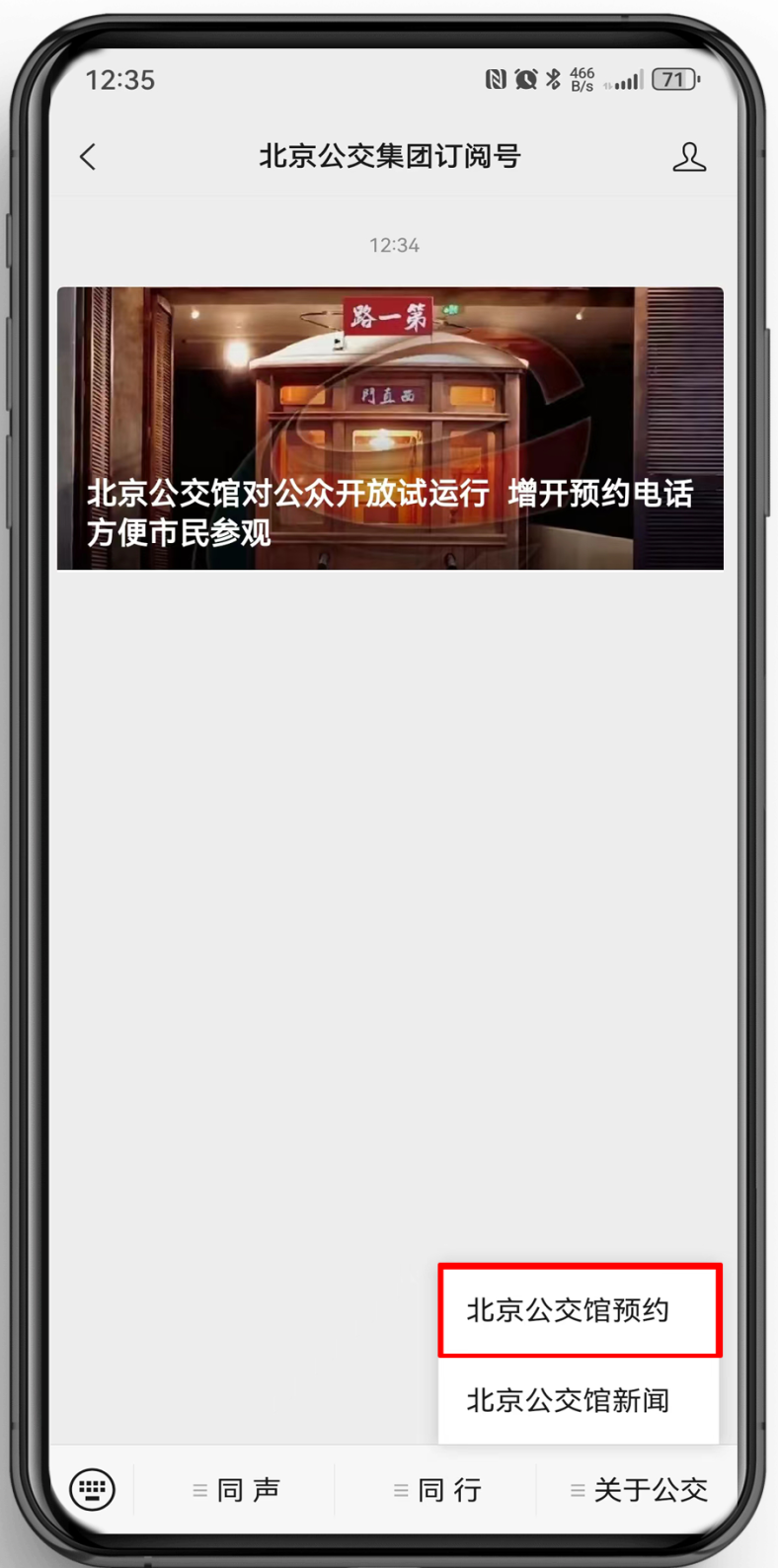
Task: Switch to keyboard input mode
Action: pos(92,1489)
